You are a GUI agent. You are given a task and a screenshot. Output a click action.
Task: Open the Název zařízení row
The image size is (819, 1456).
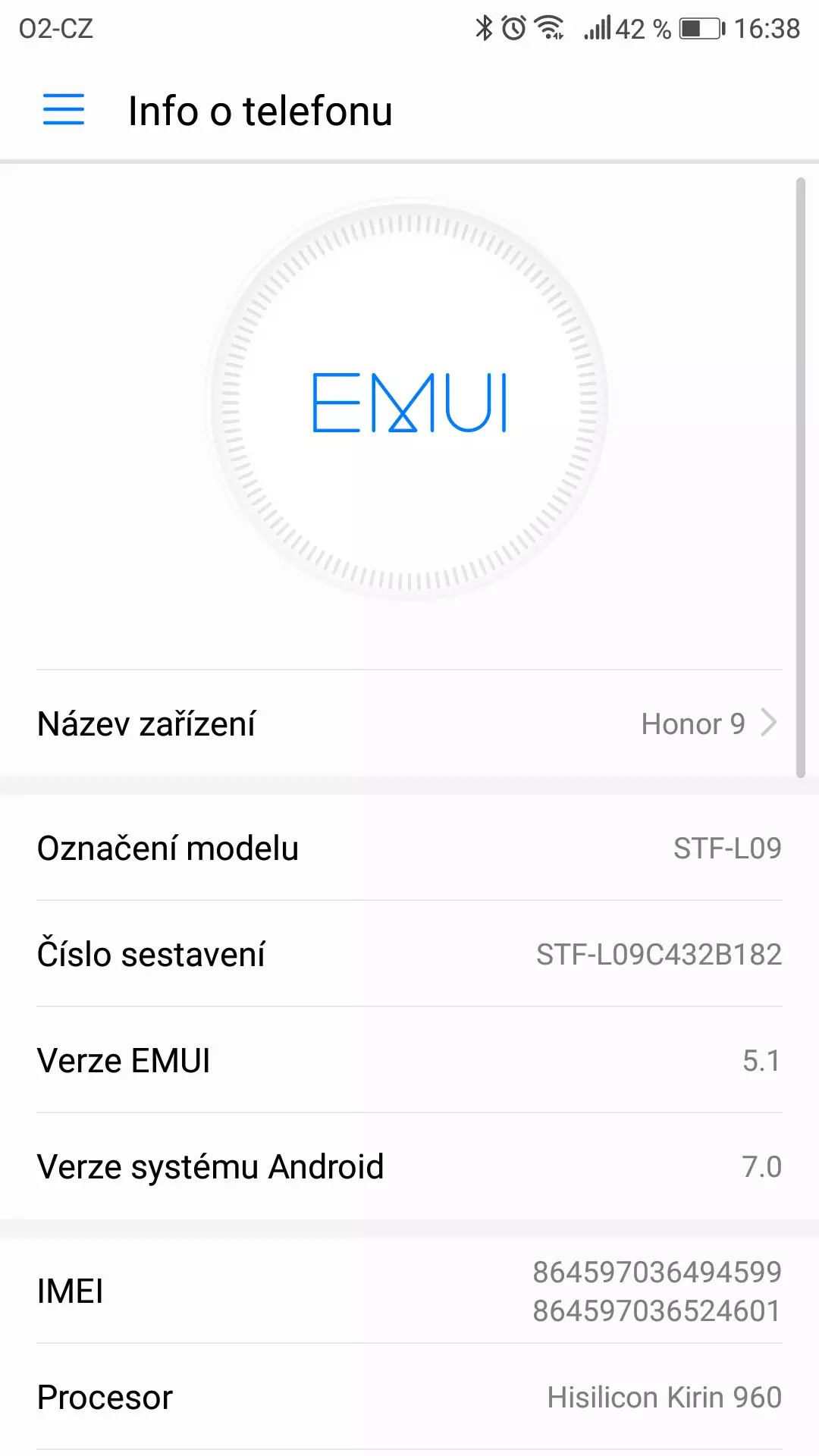tap(409, 723)
